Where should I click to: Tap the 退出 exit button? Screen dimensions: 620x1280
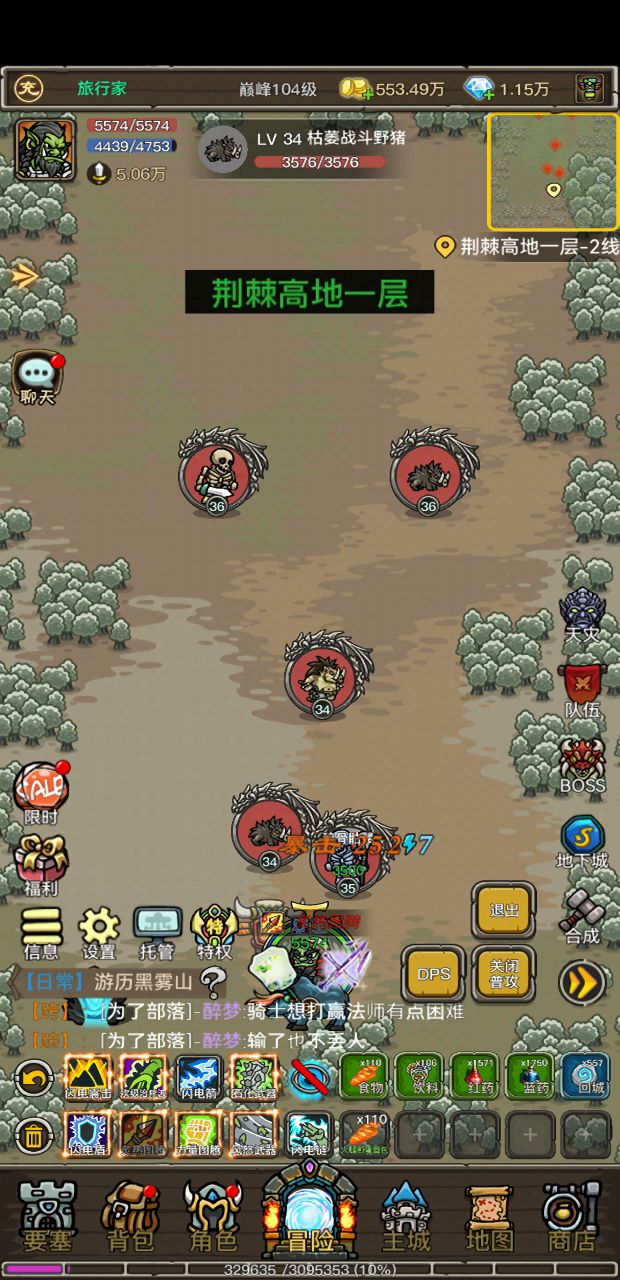pos(503,910)
